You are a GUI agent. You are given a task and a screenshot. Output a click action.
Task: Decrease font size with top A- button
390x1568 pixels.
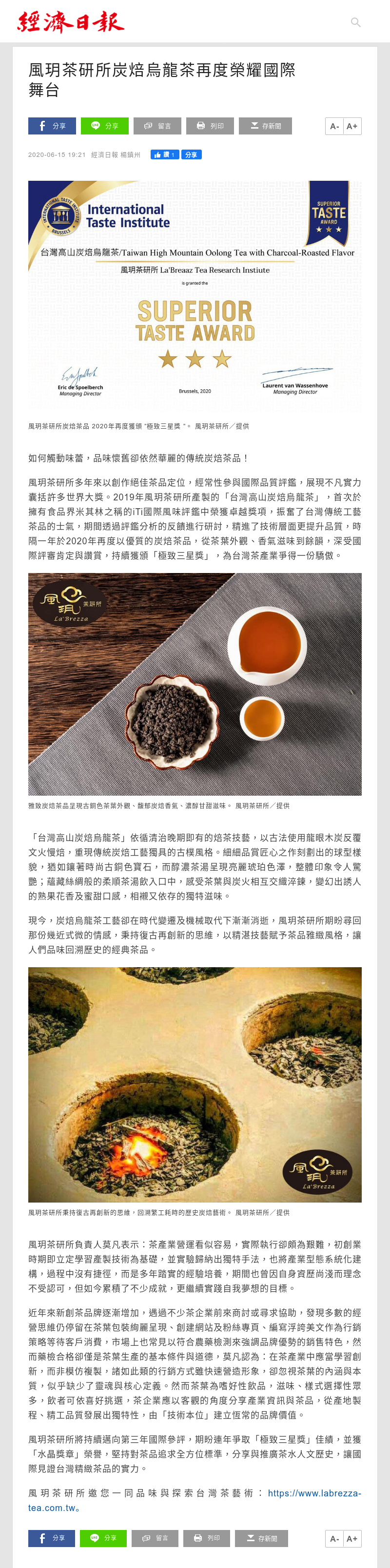click(334, 126)
